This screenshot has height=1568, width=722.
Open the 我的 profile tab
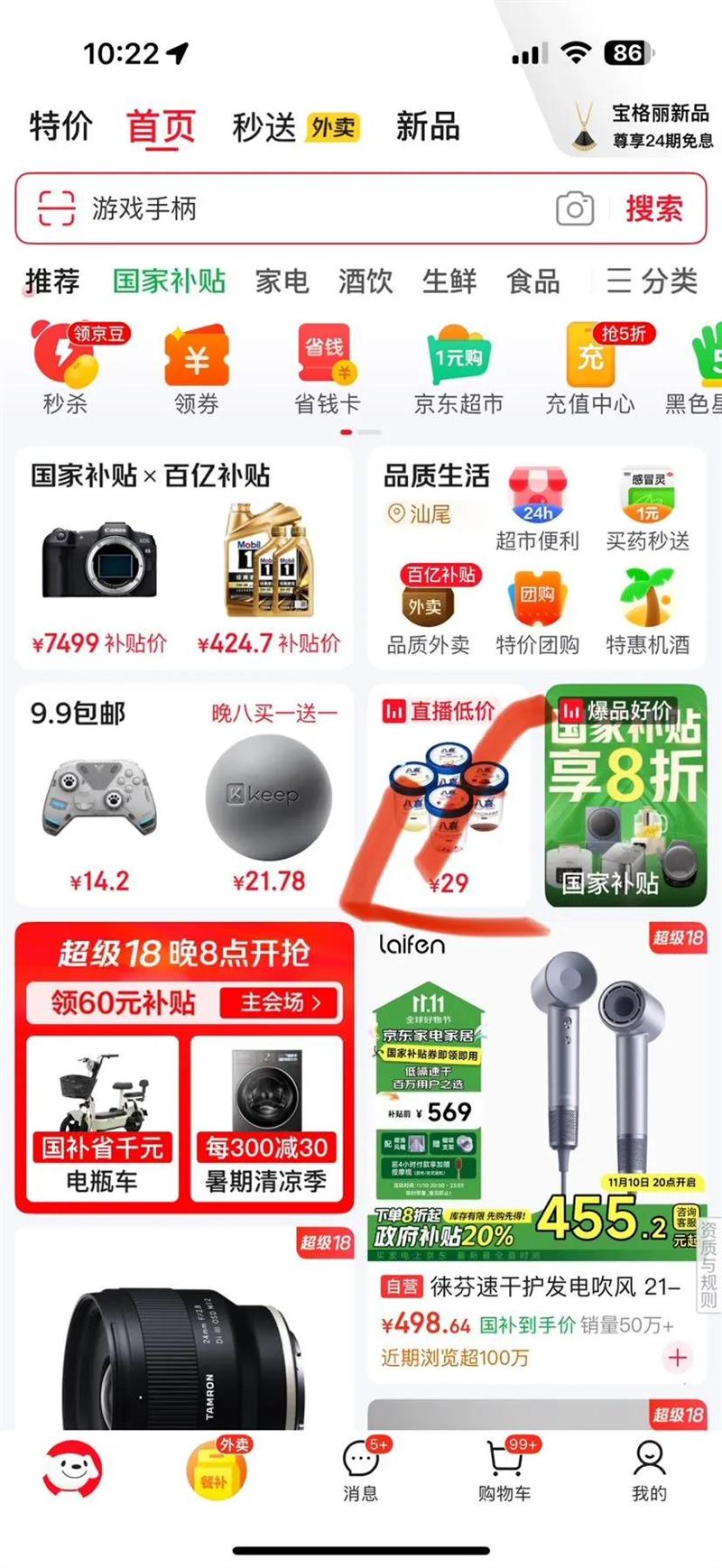pyautogui.click(x=649, y=1469)
